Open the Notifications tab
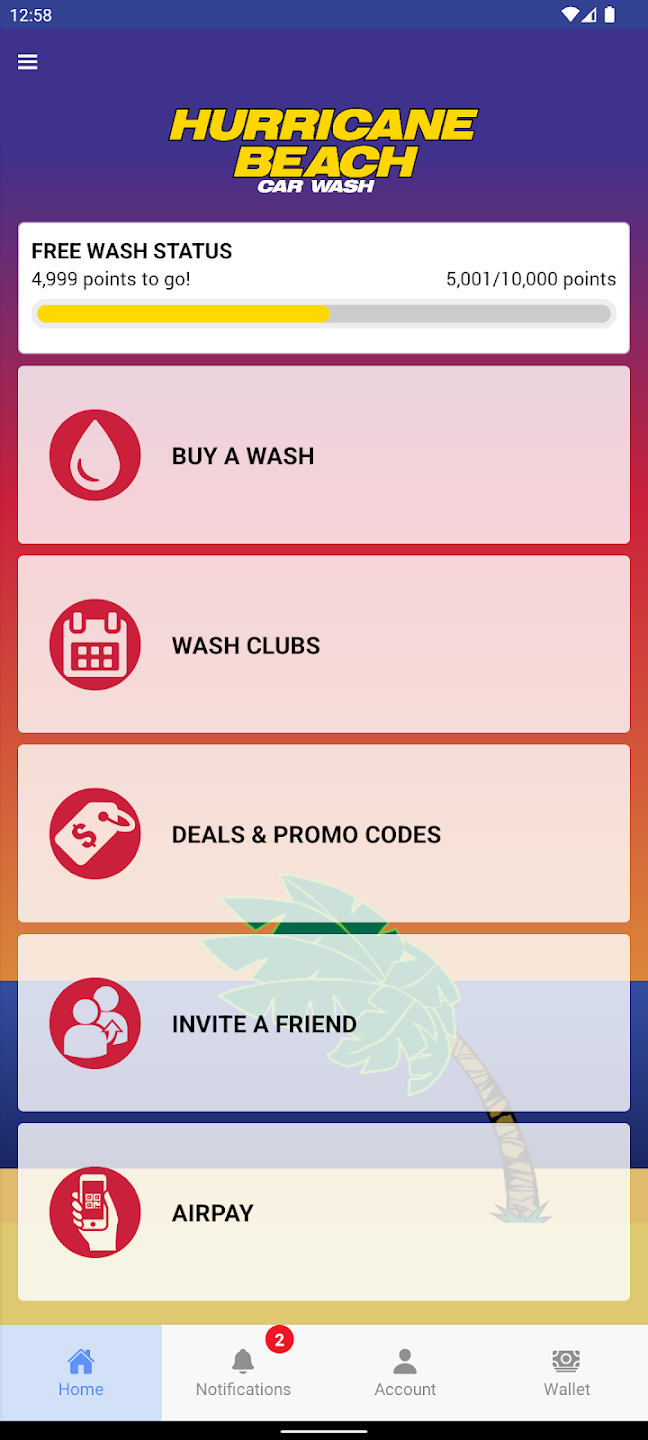 pyautogui.click(x=243, y=1373)
